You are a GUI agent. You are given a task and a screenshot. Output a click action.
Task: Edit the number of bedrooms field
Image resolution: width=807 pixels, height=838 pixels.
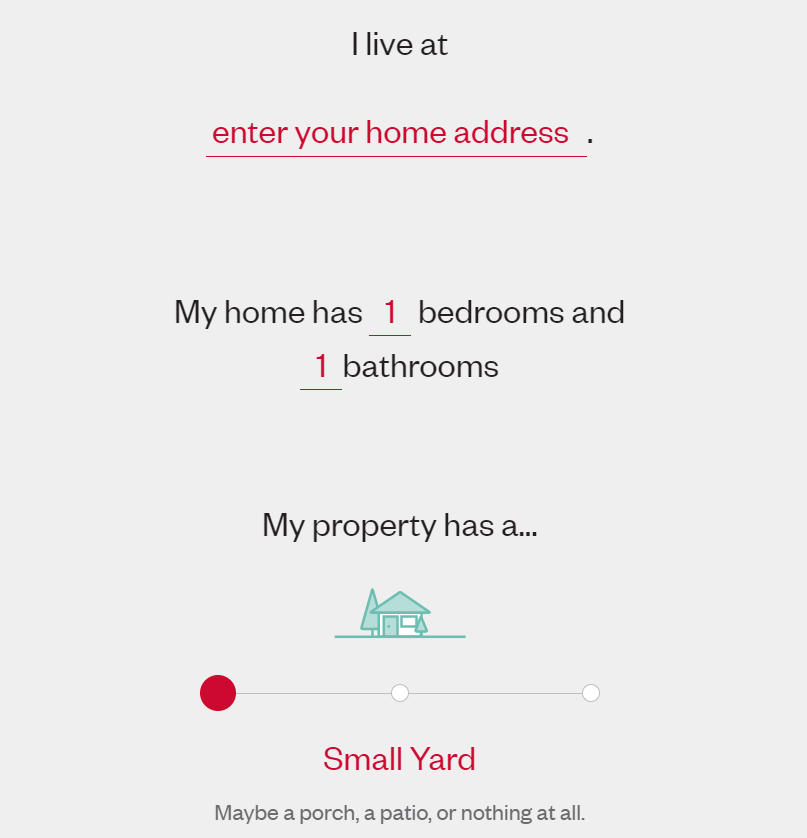390,313
